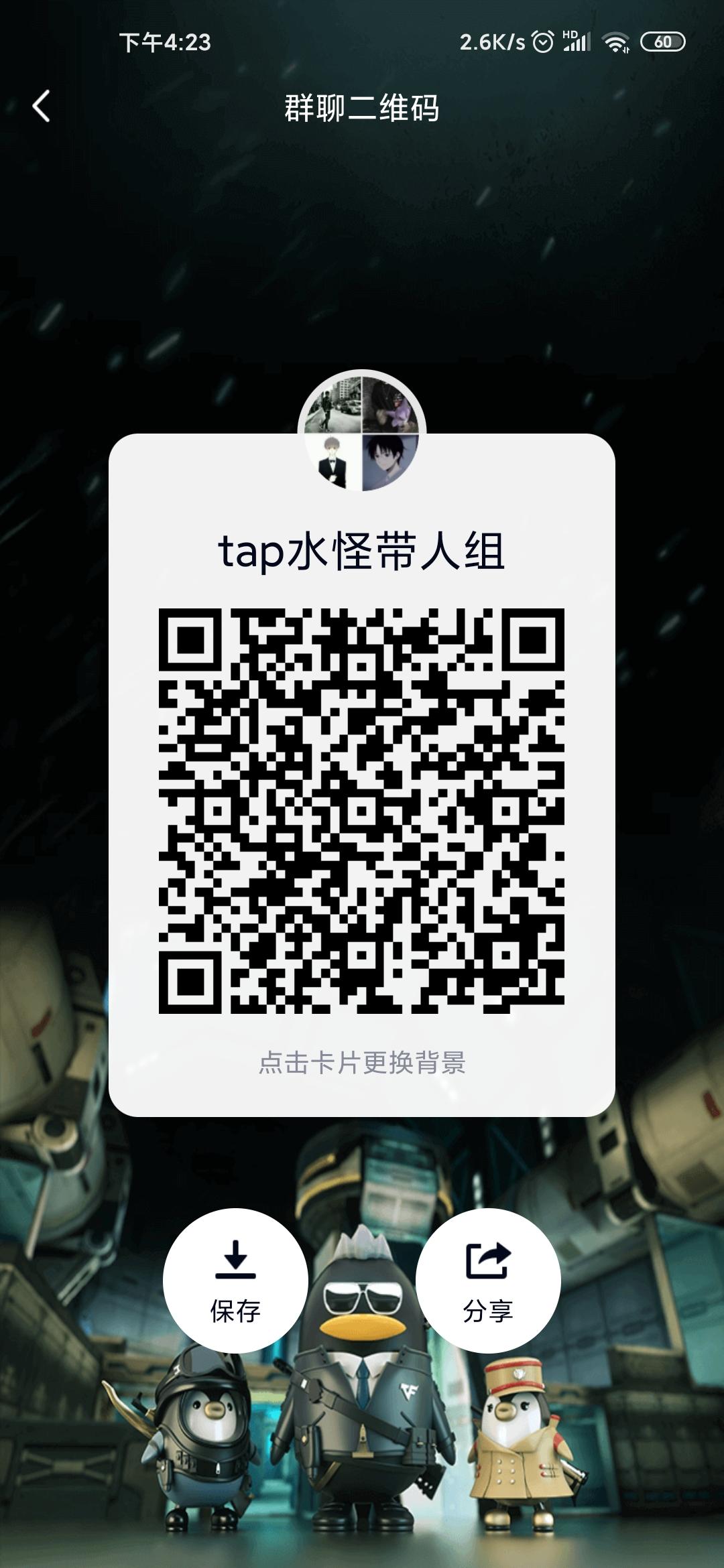Tap the battery indicator showing 60

pos(661,42)
